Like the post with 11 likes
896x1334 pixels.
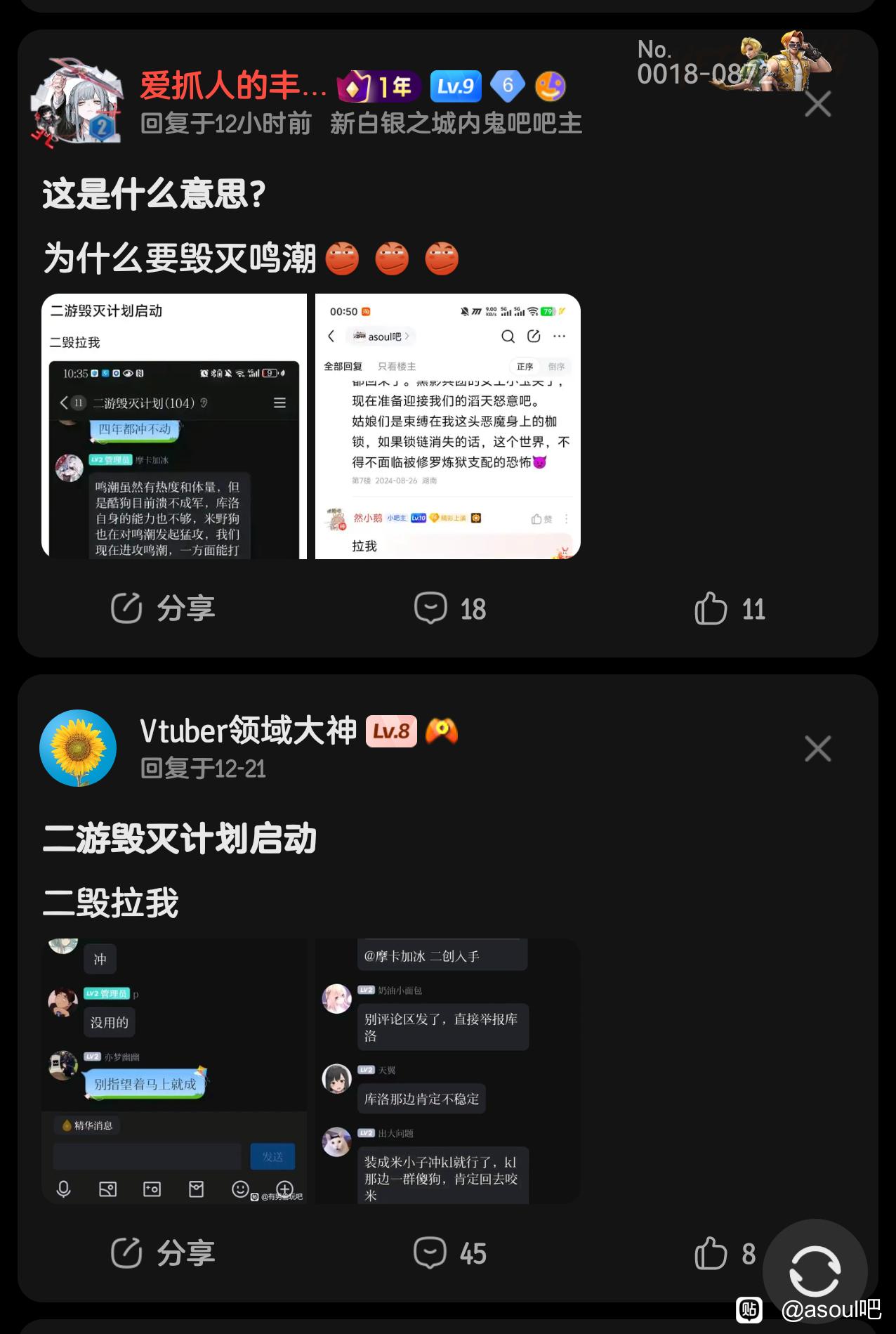[730, 608]
